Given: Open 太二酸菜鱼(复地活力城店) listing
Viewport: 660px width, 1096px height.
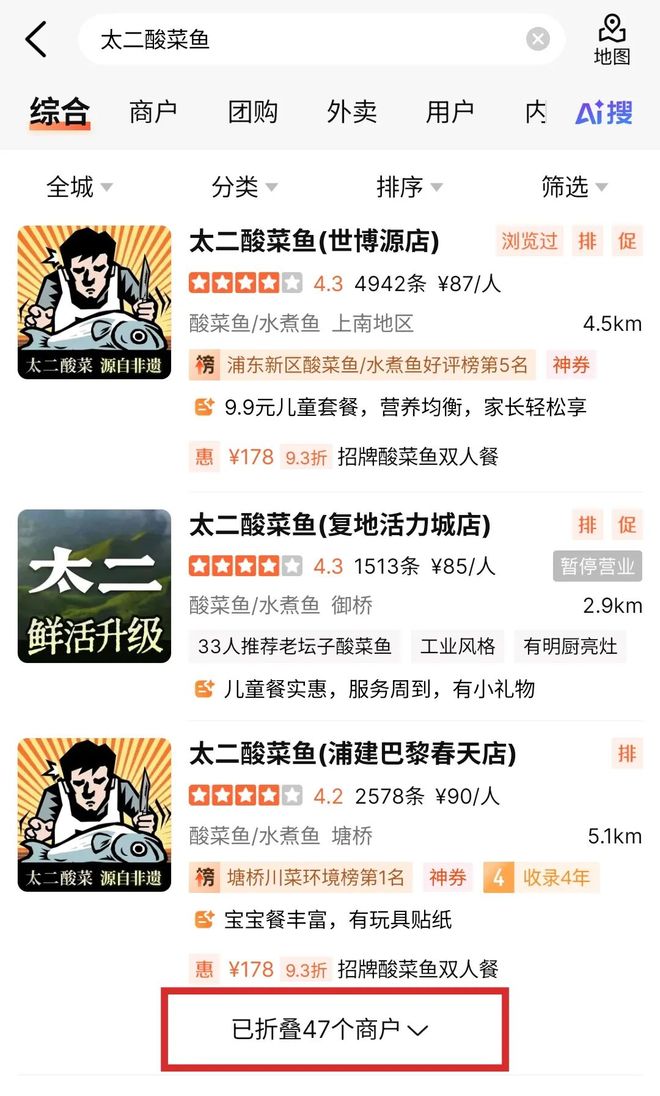Looking at the screenshot, I should coord(339,524).
